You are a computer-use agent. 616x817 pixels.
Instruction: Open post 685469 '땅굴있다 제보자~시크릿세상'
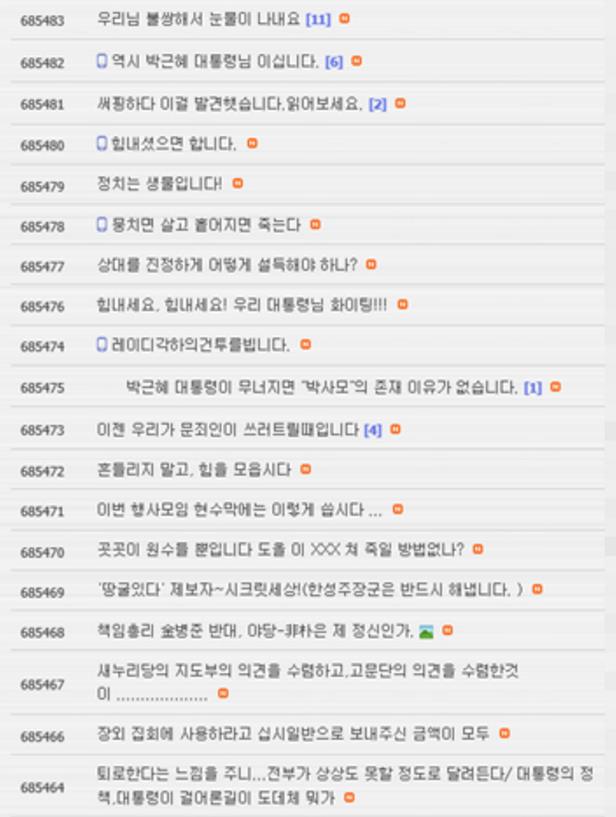pos(310,590)
